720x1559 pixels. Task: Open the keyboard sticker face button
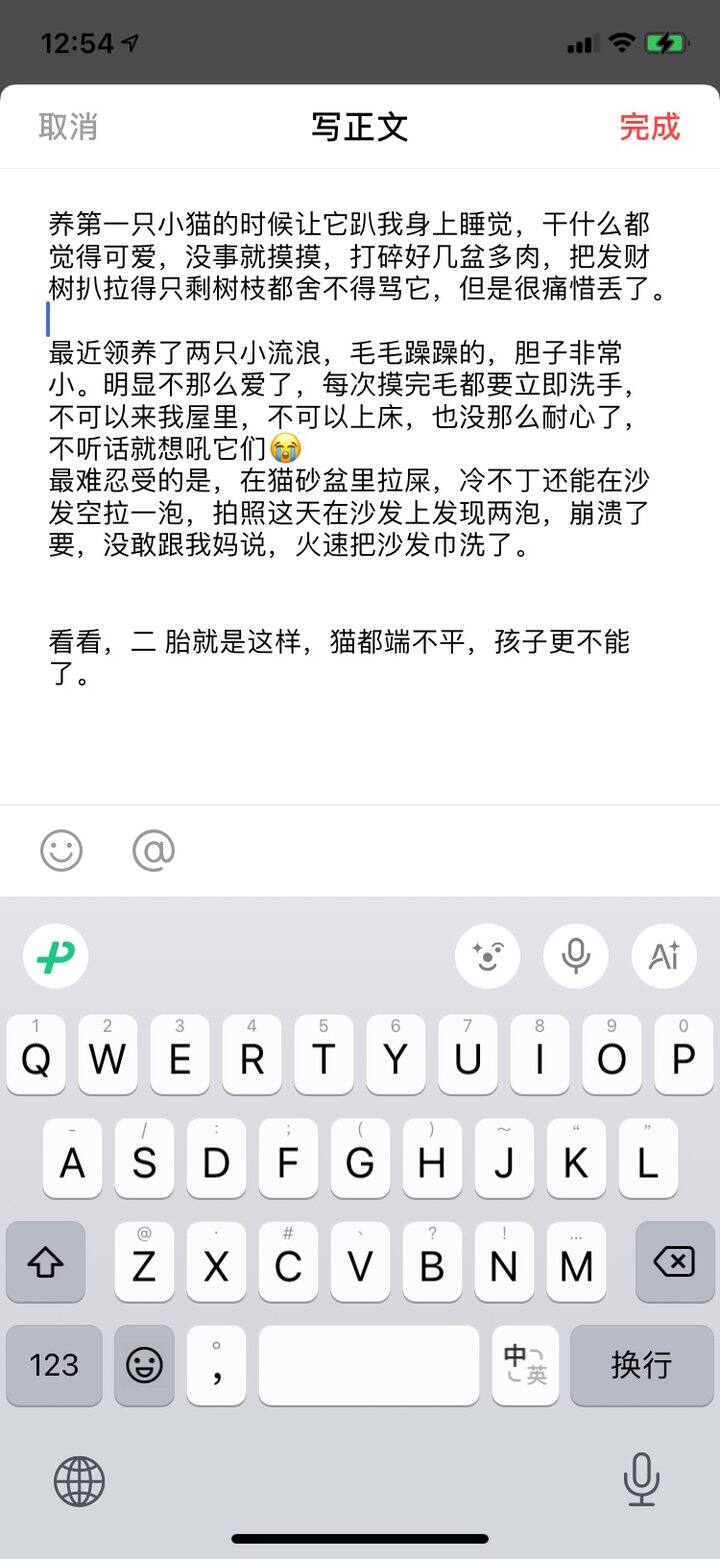tap(487, 956)
